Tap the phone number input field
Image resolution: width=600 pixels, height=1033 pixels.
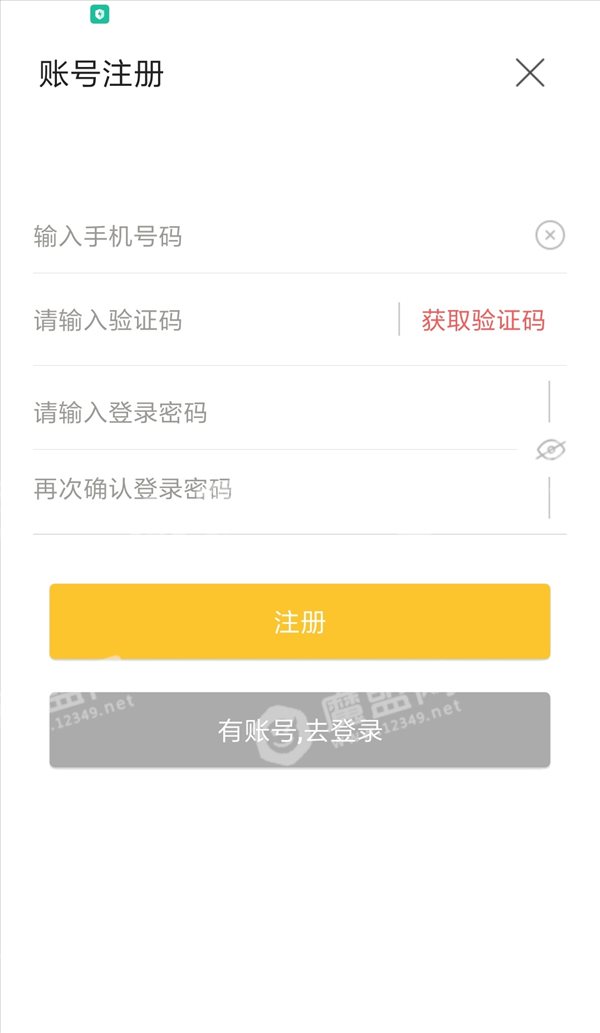point(280,236)
